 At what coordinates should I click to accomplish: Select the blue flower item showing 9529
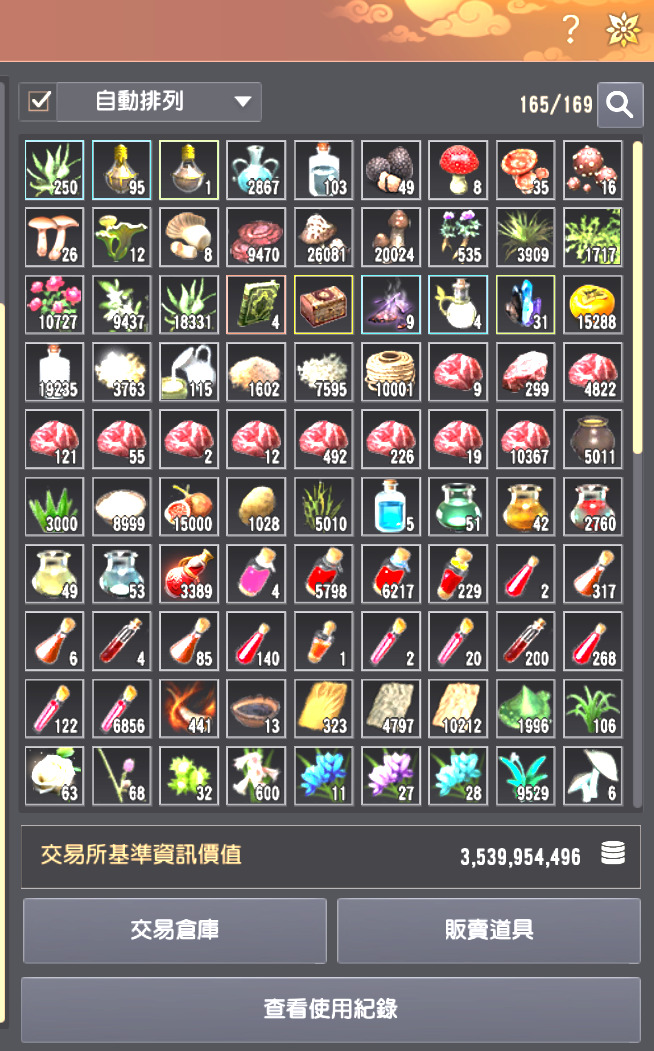525,776
